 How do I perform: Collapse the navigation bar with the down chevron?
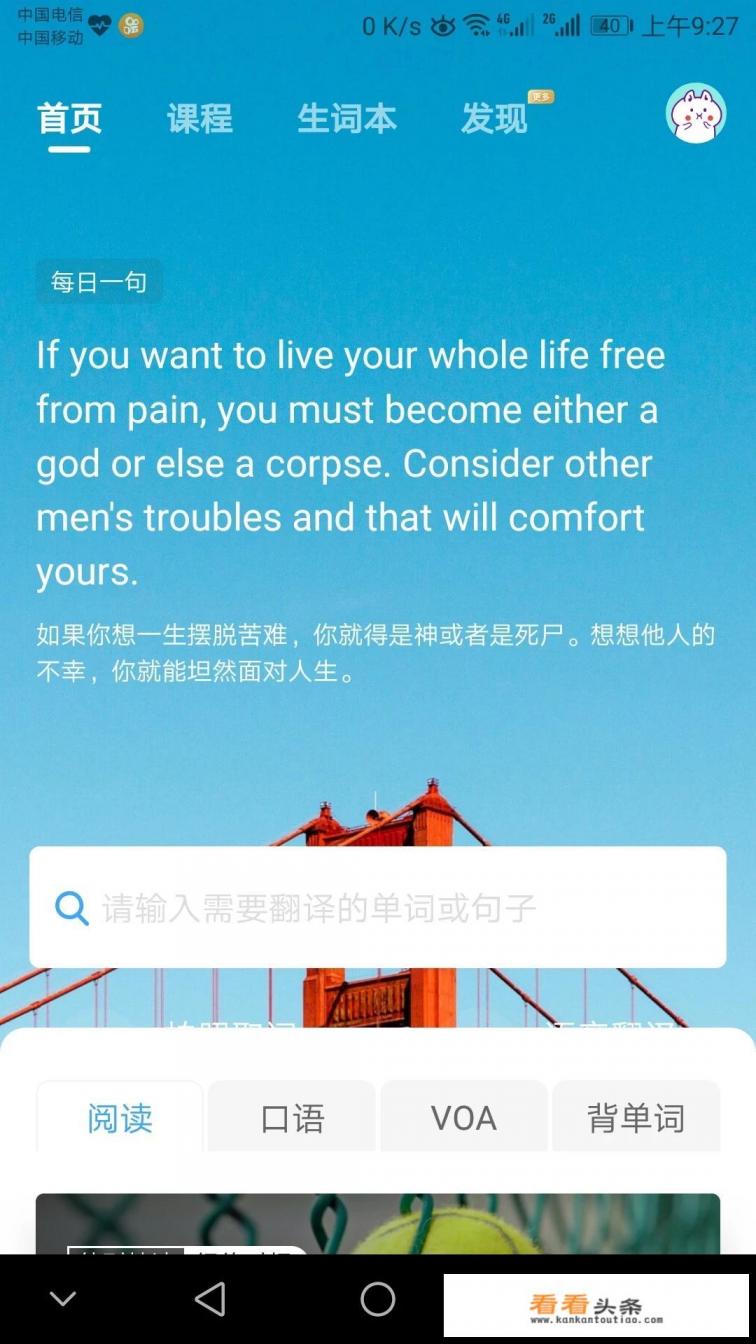pyautogui.click(x=62, y=1298)
